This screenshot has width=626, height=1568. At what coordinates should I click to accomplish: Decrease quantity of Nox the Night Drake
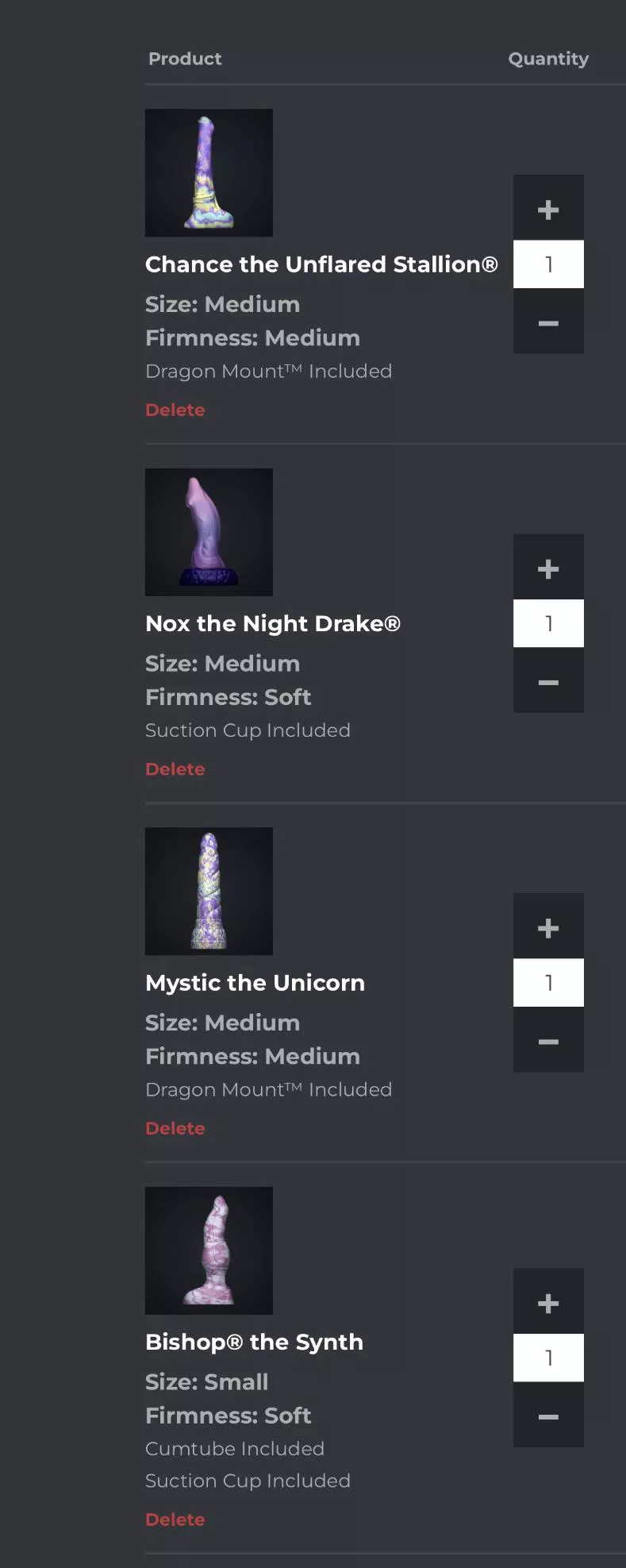(548, 681)
